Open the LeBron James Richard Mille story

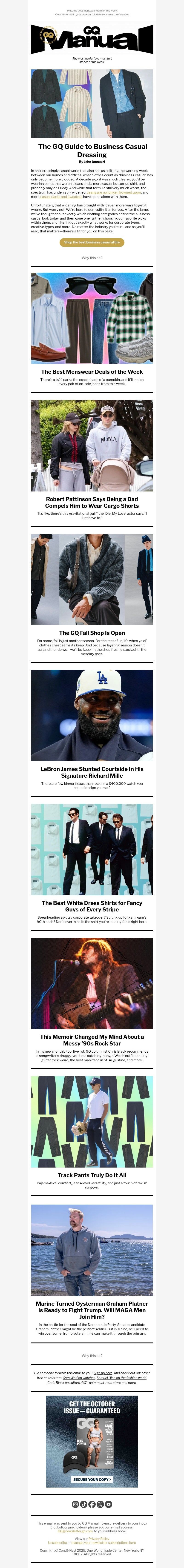(92, 772)
